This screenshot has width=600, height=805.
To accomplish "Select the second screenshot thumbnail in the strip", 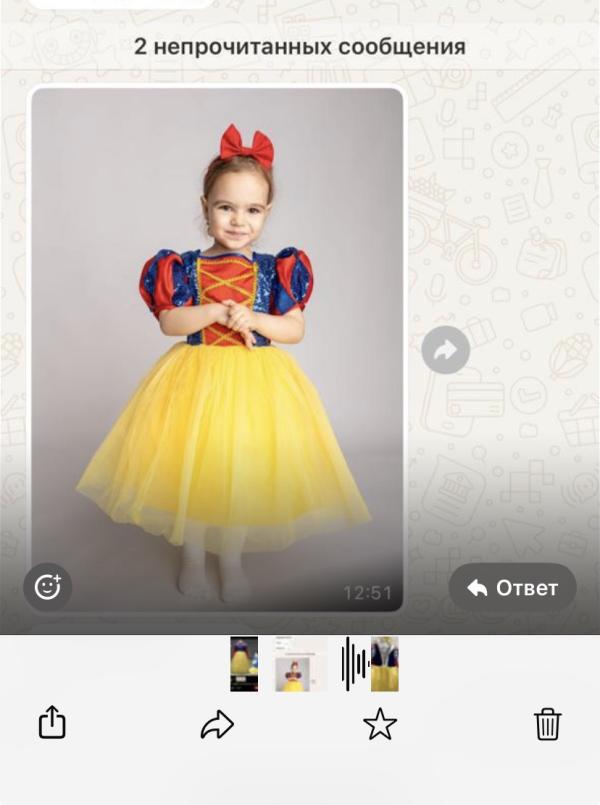I will click(301, 664).
